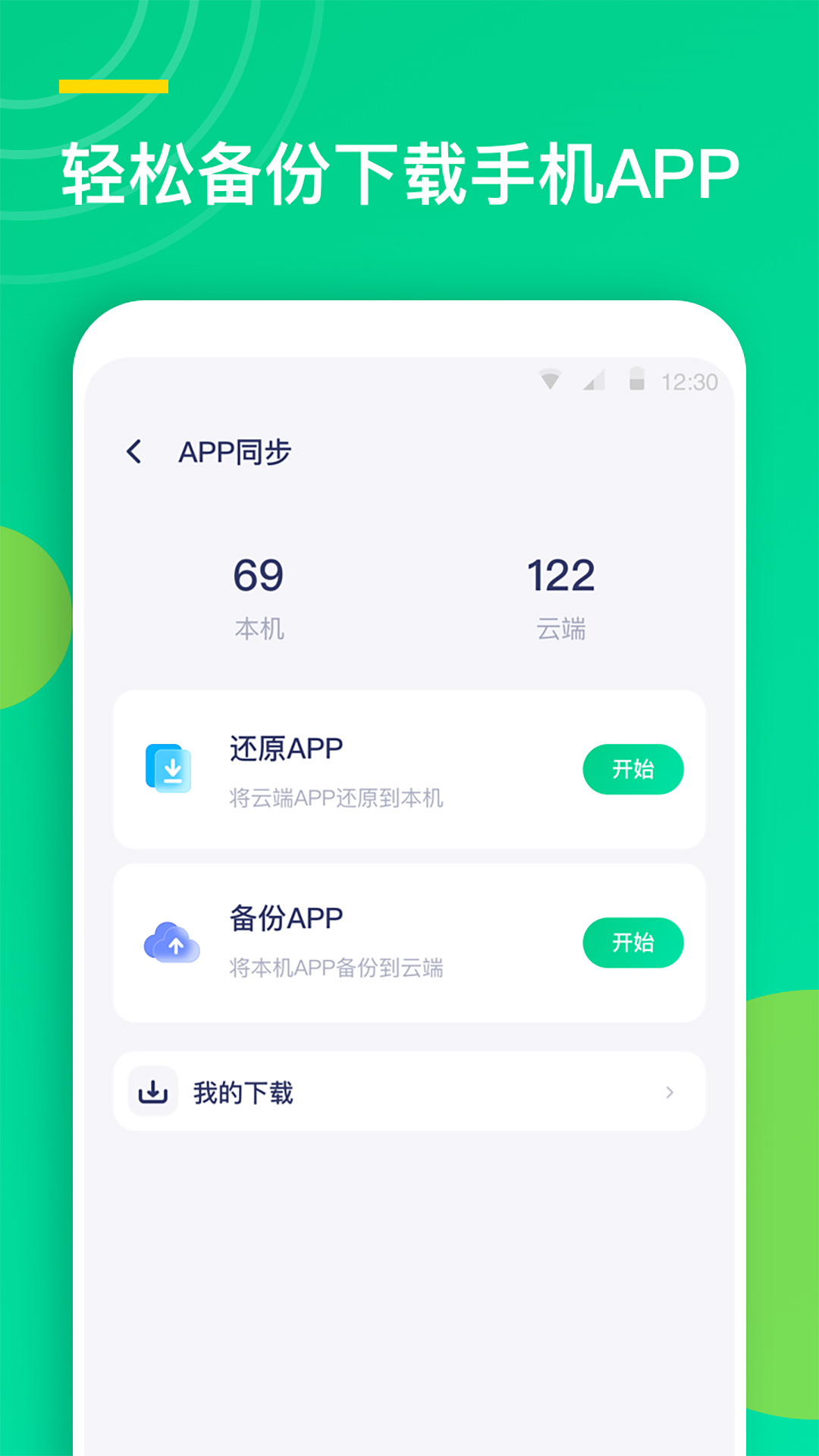The height and width of the screenshot is (1456, 819).
Task: Tap the APP同步 page title
Action: (x=236, y=451)
